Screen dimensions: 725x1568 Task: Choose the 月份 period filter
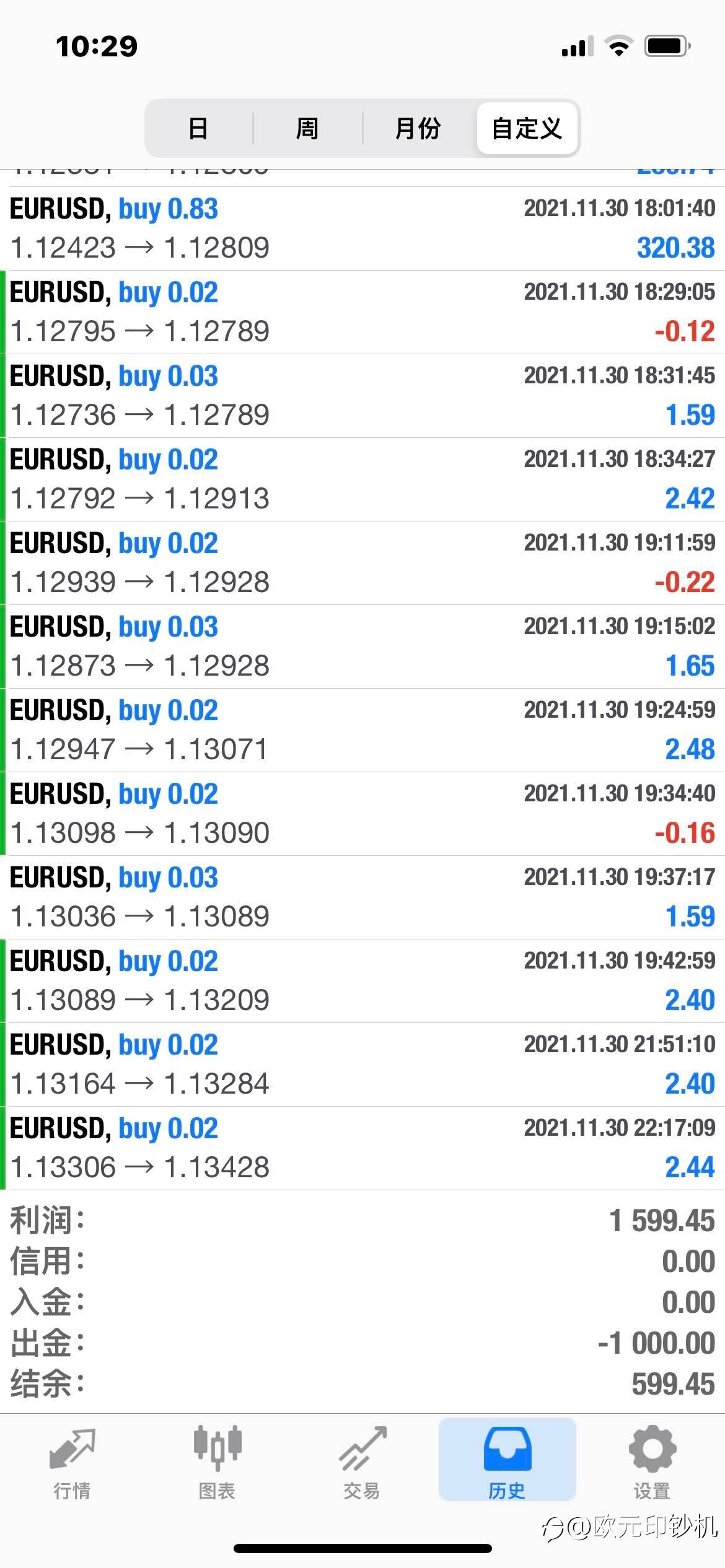(418, 129)
